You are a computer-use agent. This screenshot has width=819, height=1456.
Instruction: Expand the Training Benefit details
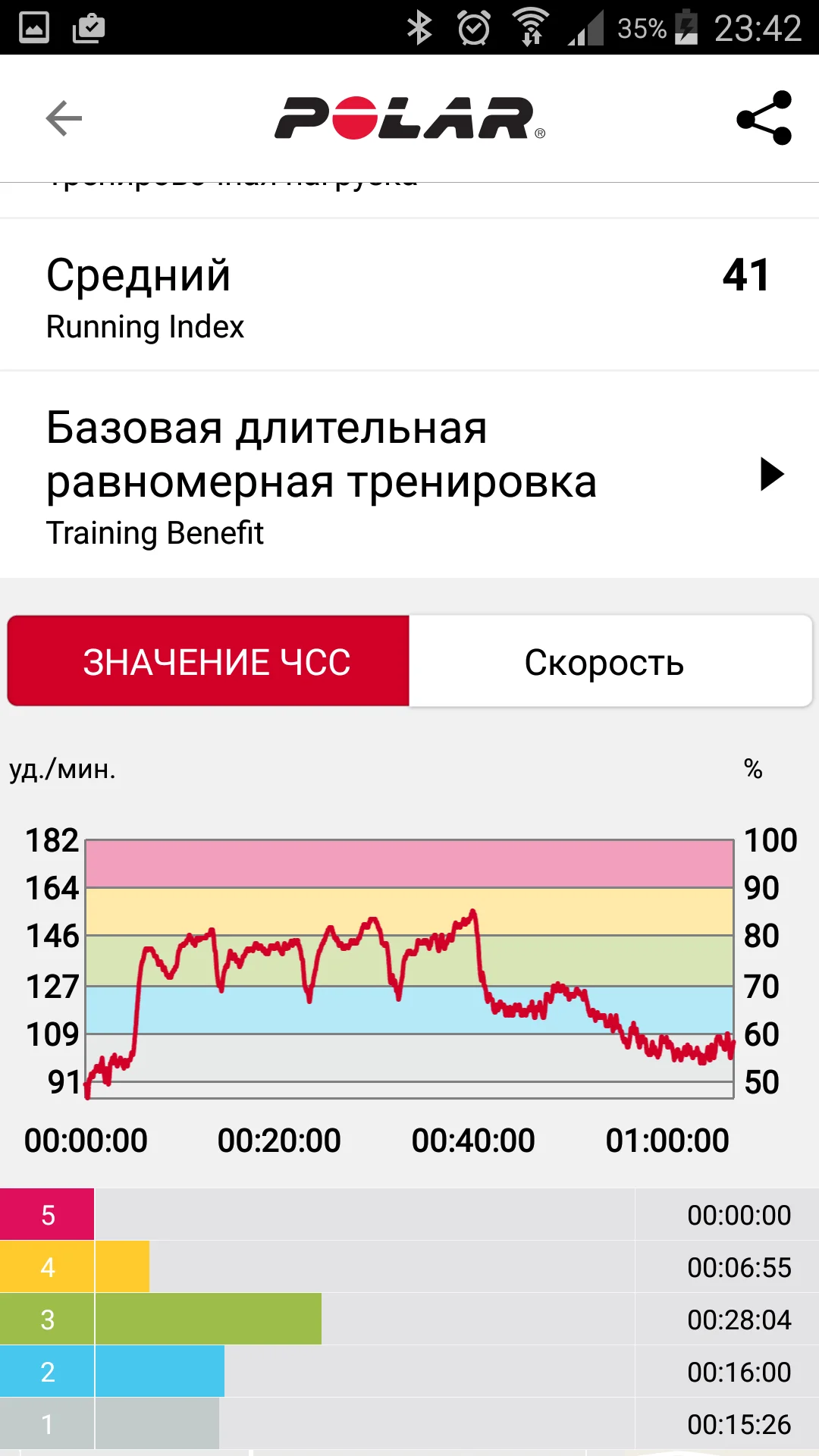771,475
